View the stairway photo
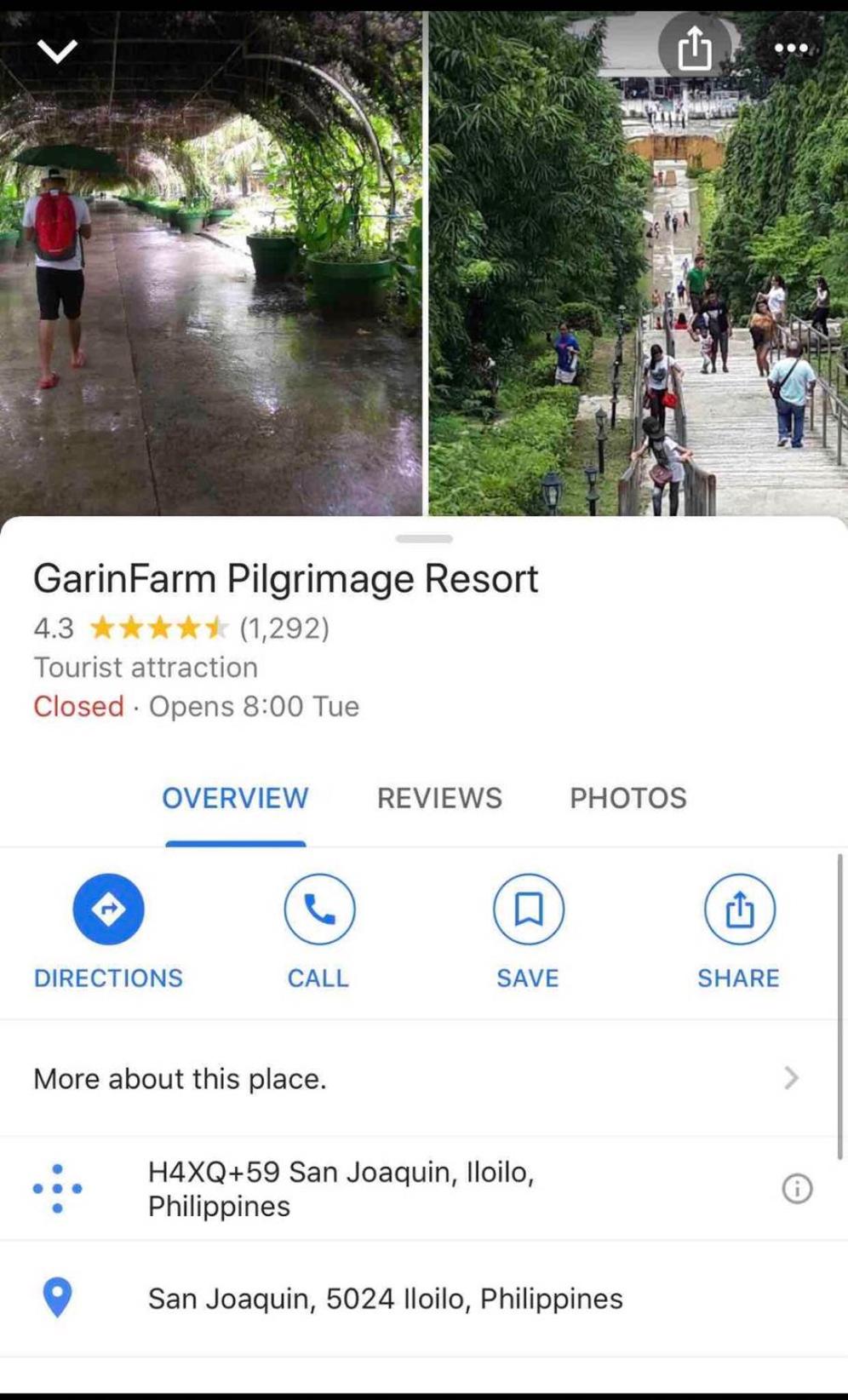Viewport: 848px width, 1400px height. (638, 263)
